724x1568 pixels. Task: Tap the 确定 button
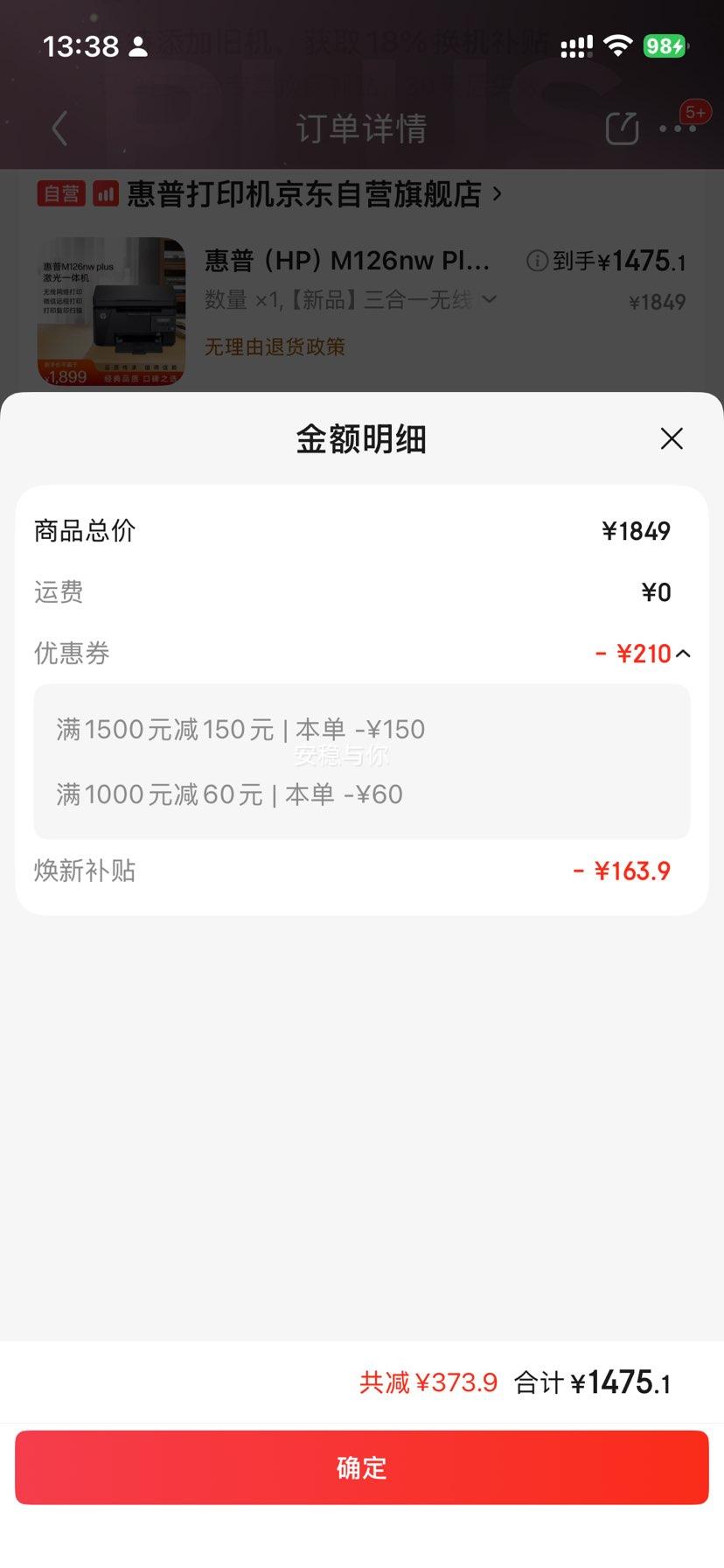pos(362,1467)
